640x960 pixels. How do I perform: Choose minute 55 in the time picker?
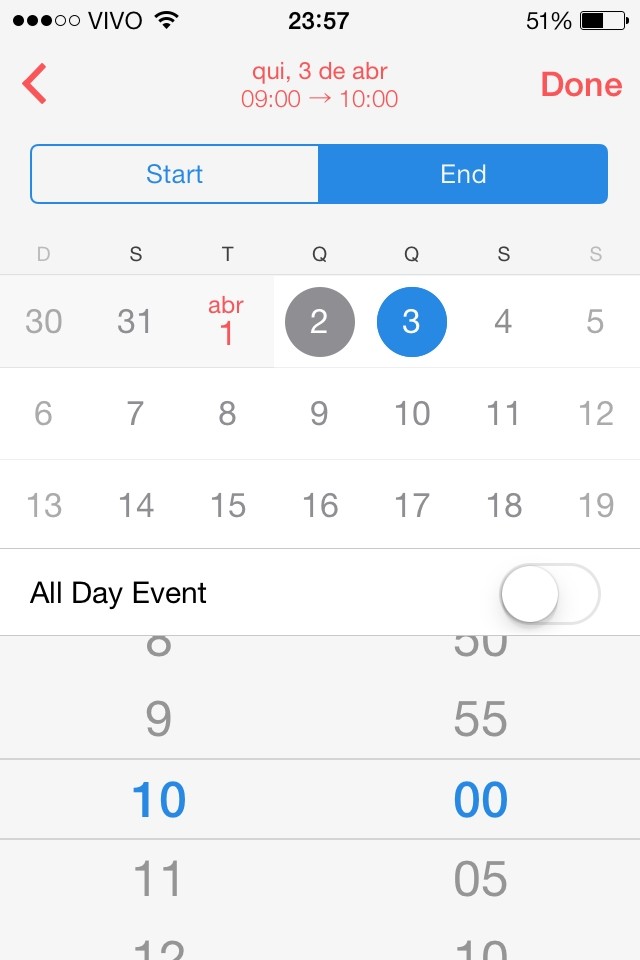pyautogui.click(x=481, y=719)
